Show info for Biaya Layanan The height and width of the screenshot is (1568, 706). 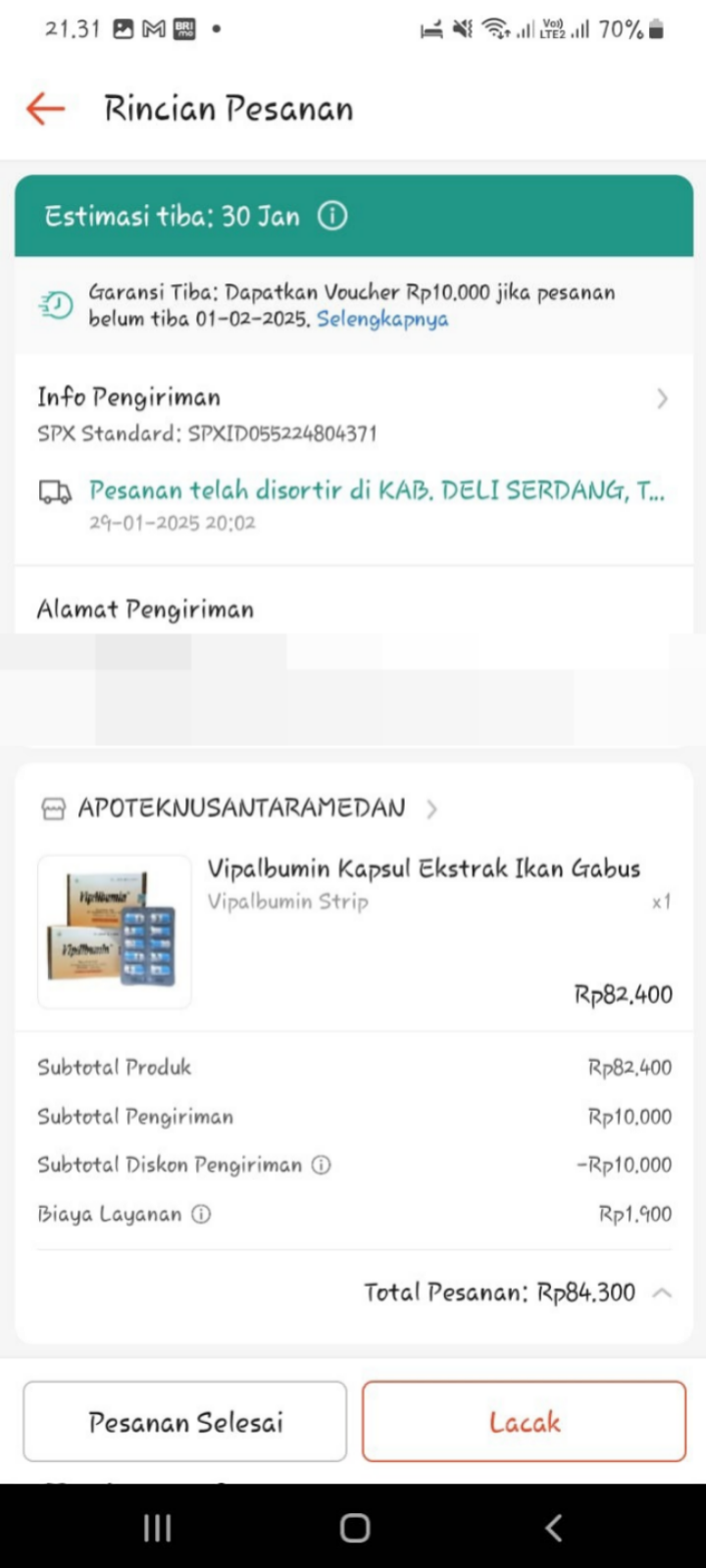(x=201, y=1214)
